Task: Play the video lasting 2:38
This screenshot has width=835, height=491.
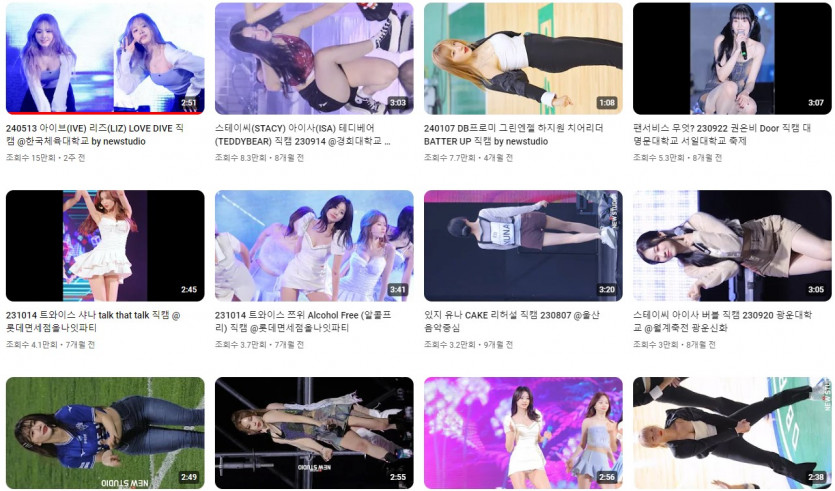Action: 732,432
